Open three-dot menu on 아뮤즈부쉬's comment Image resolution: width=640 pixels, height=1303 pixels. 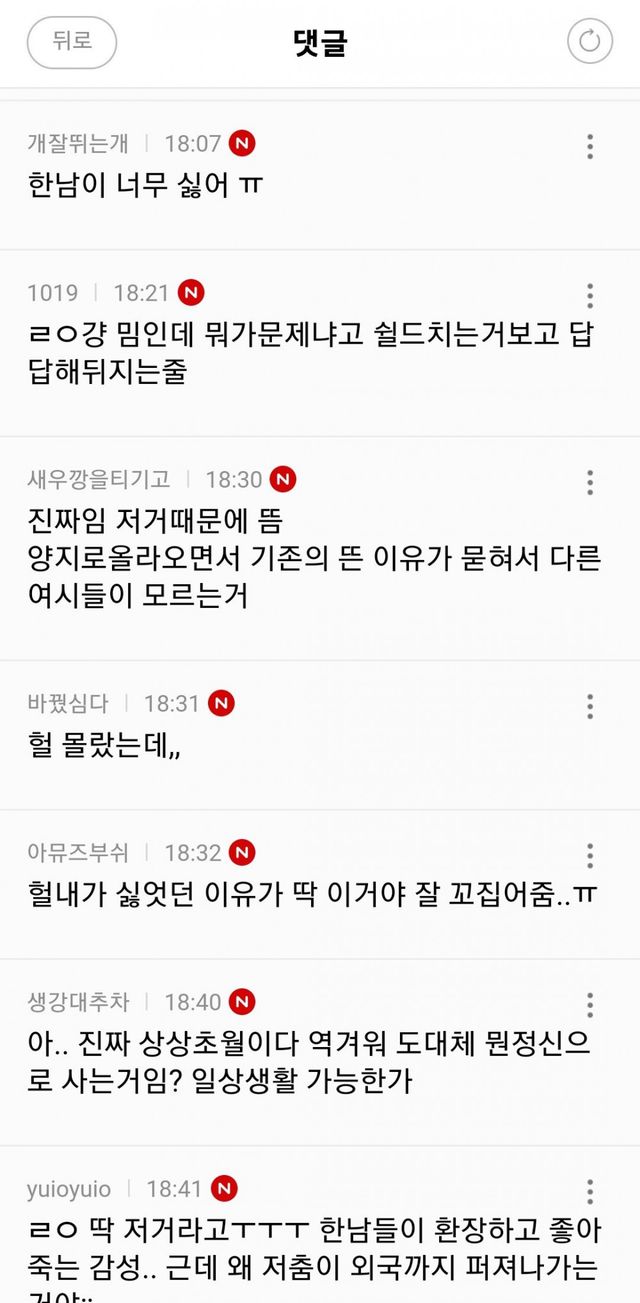[590, 855]
